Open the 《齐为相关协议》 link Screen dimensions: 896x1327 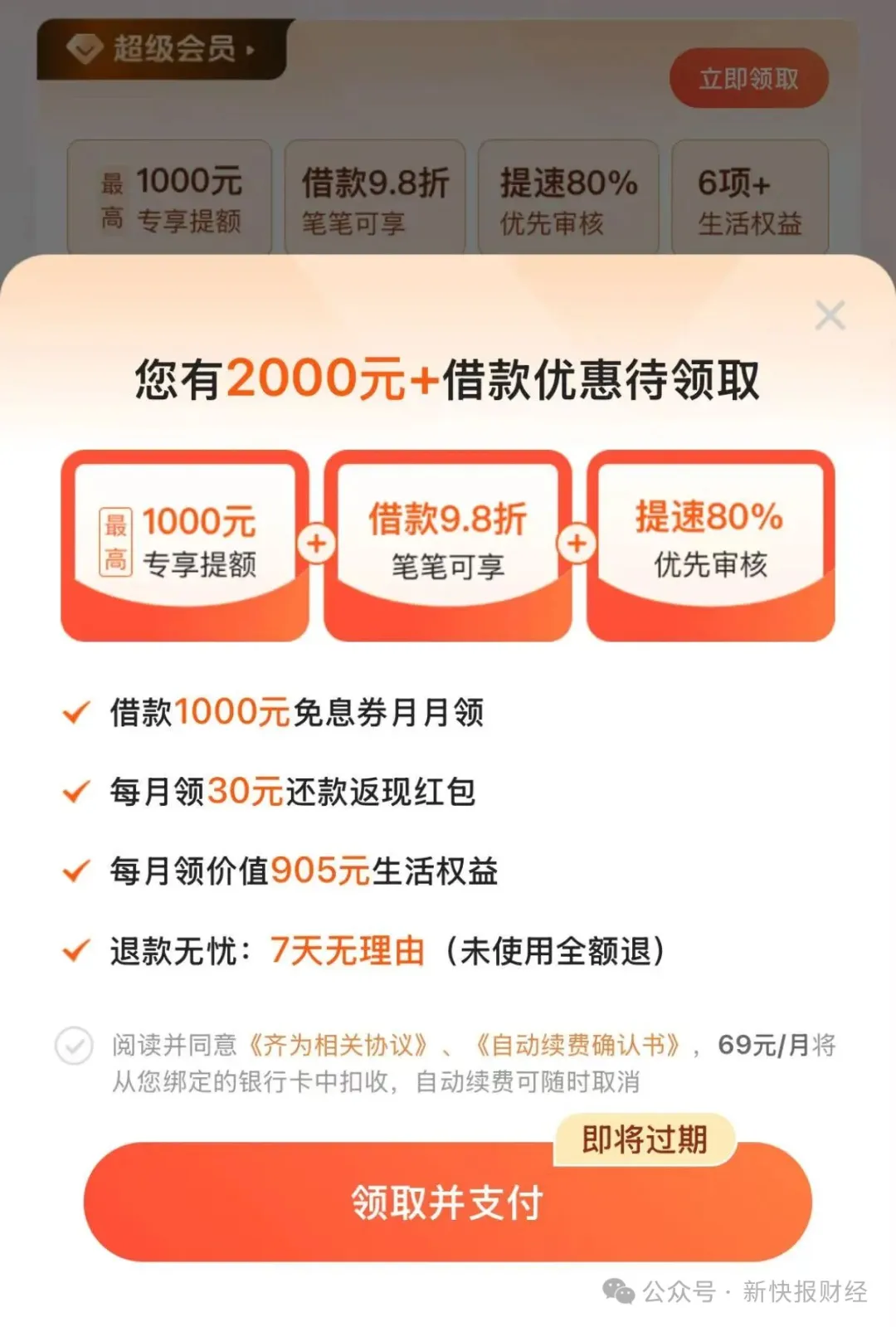coord(339,1045)
